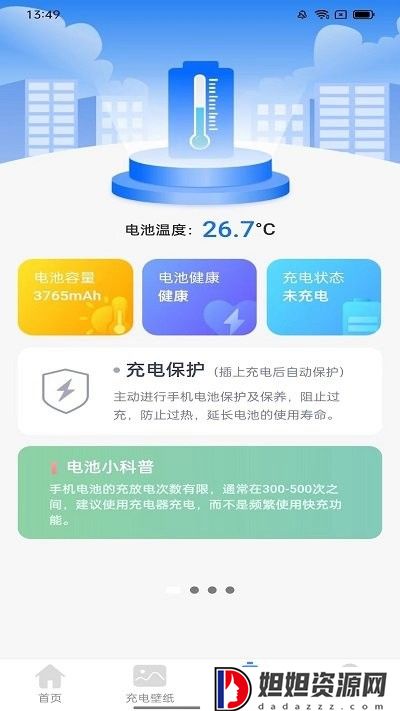
Task: Open the 电池容量 3765mAh card
Action: tap(75, 297)
